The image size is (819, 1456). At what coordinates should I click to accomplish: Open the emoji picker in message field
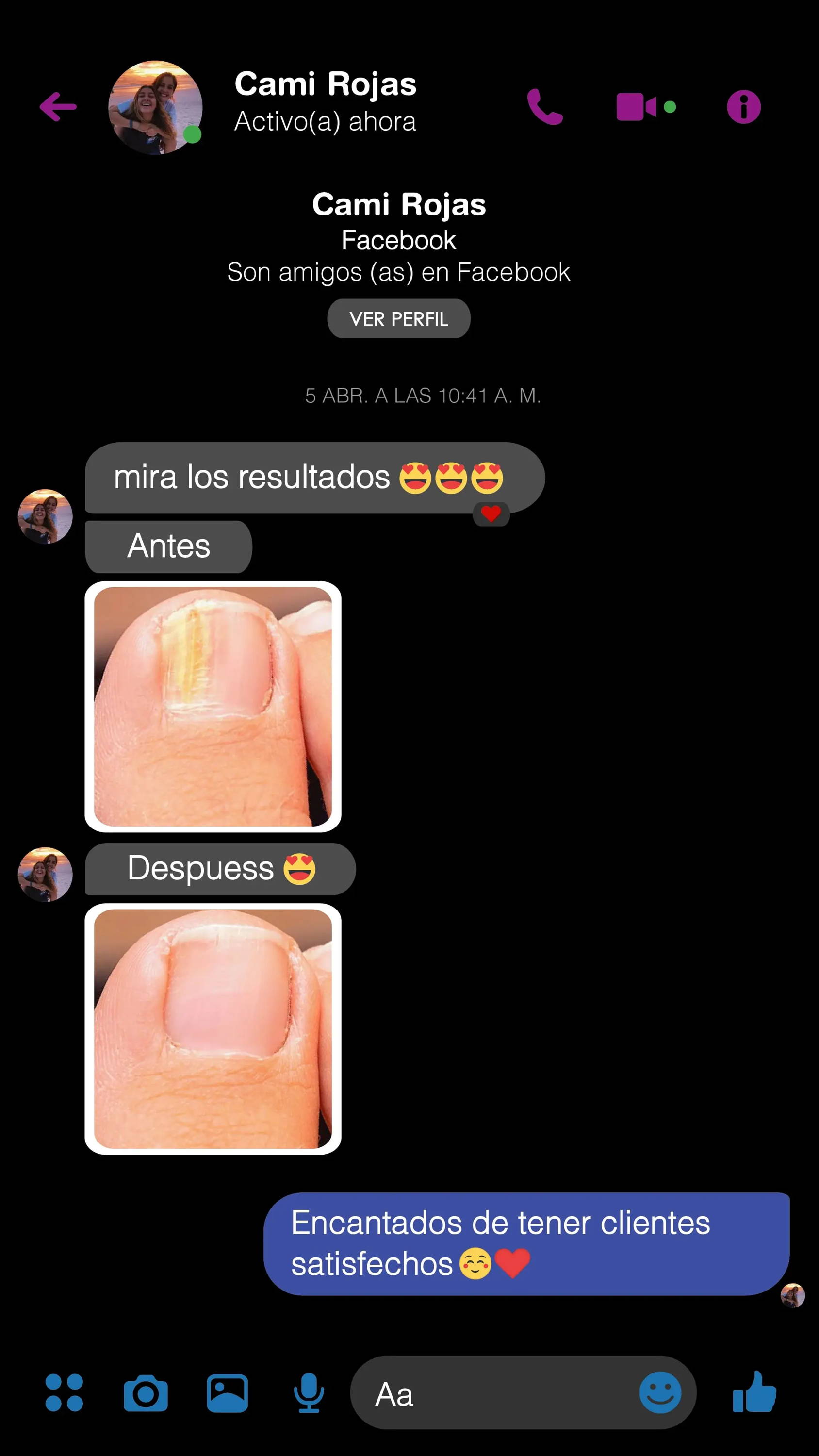[x=659, y=1393]
